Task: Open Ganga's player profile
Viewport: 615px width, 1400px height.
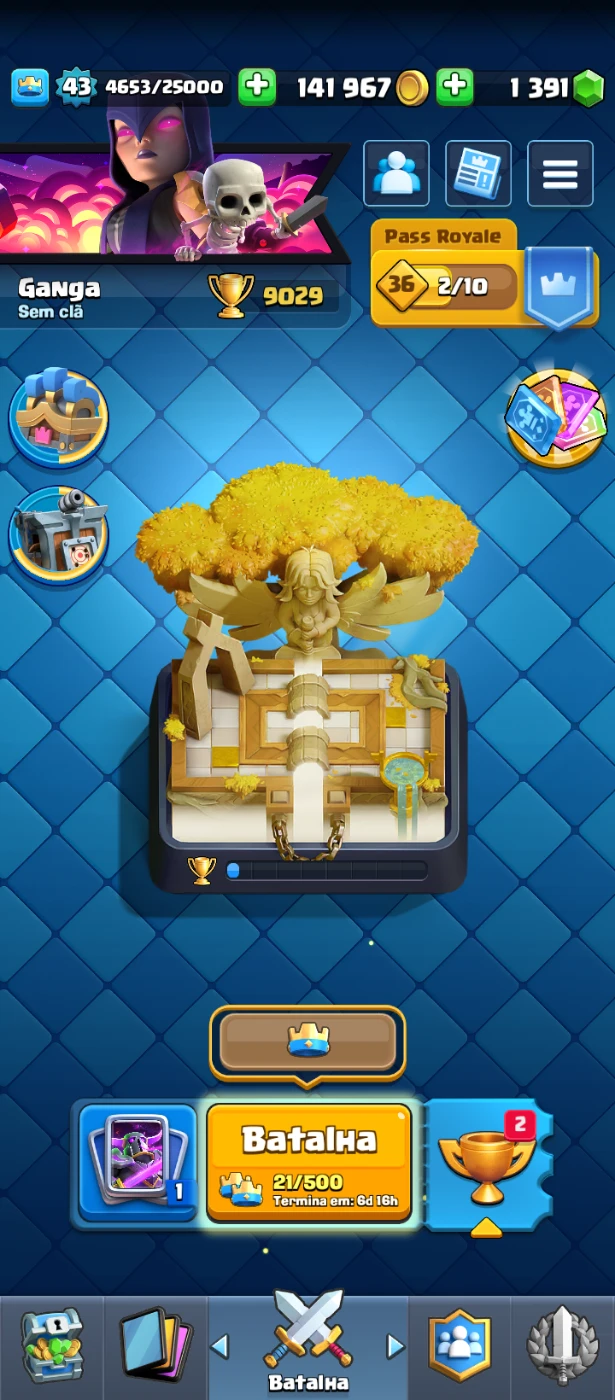Action: point(60,296)
